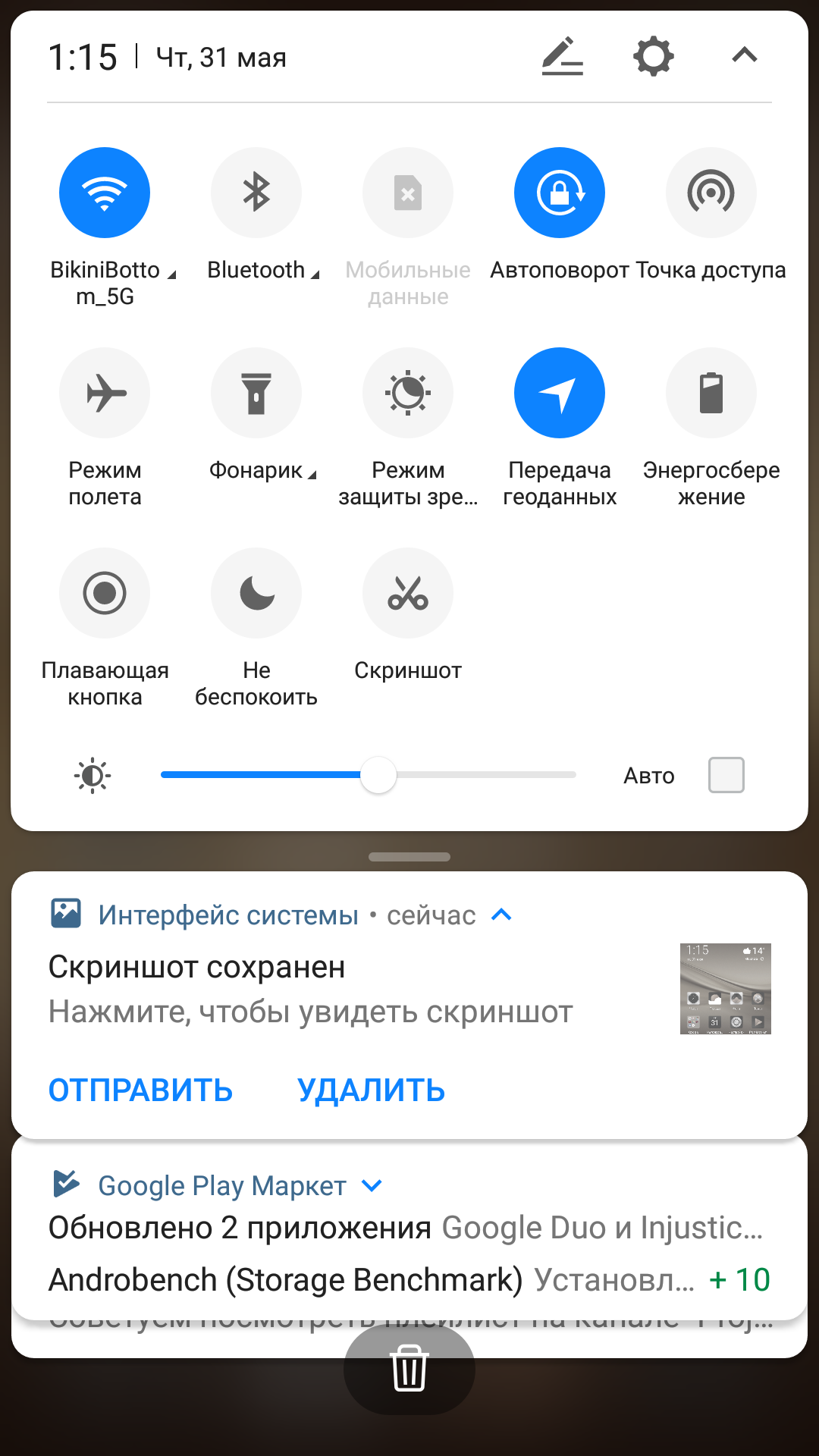The width and height of the screenshot is (819, 1456).
Task: Expand the Google Play Маркет notification
Action: pyautogui.click(x=372, y=1185)
